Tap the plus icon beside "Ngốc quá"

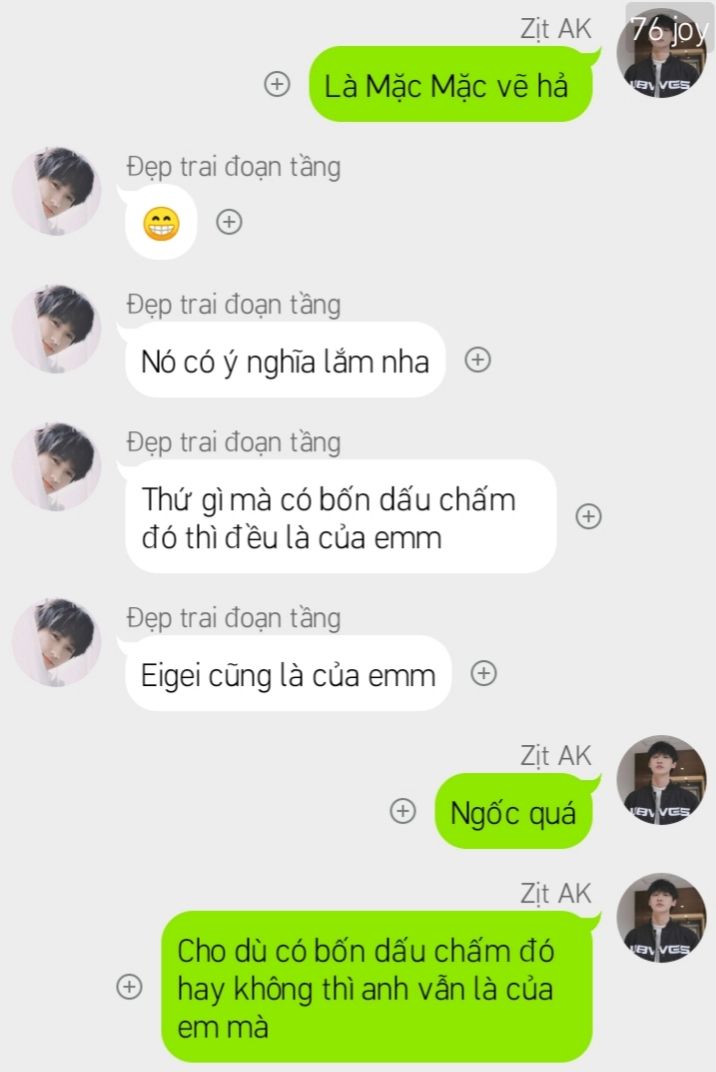(x=402, y=811)
